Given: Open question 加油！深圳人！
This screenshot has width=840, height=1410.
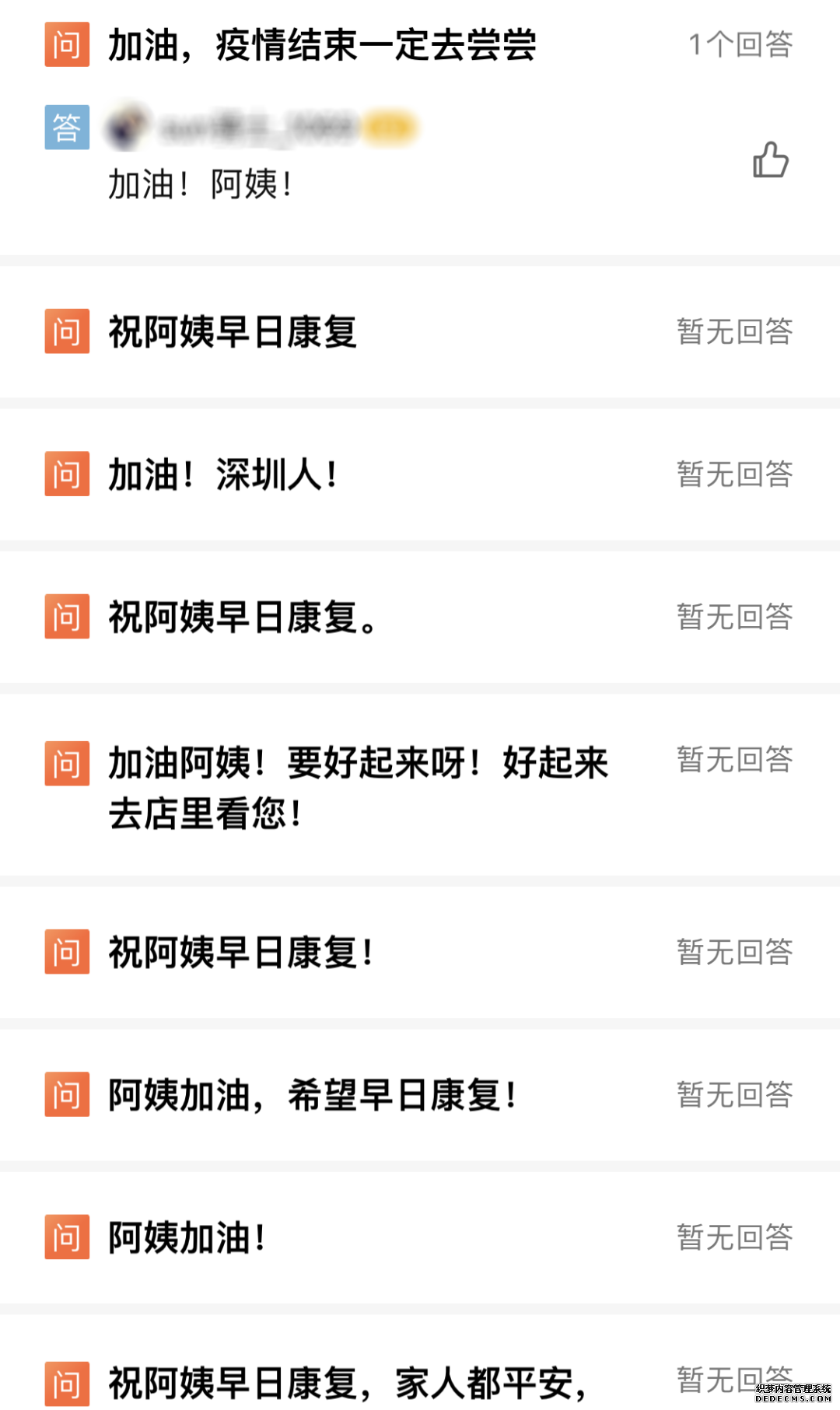Looking at the screenshot, I should tap(222, 474).
